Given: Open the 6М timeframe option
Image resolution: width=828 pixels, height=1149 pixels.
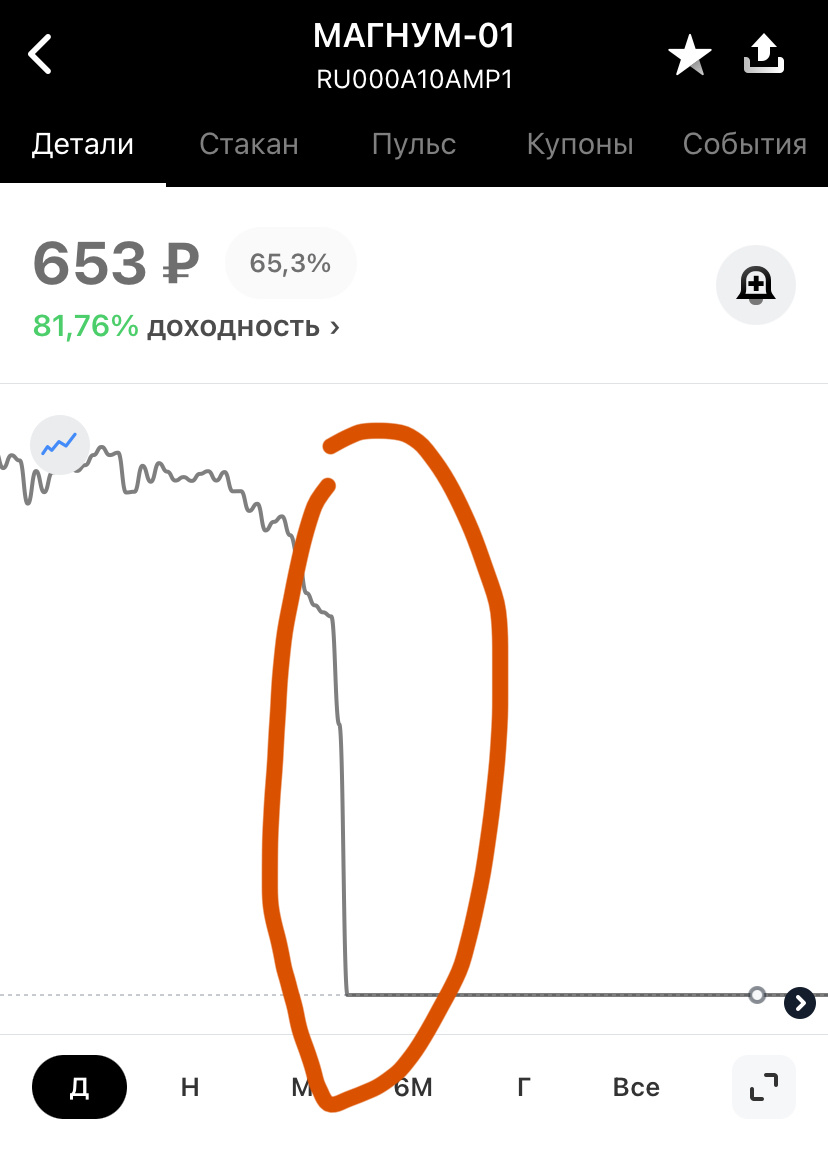Looking at the screenshot, I should 414,1087.
